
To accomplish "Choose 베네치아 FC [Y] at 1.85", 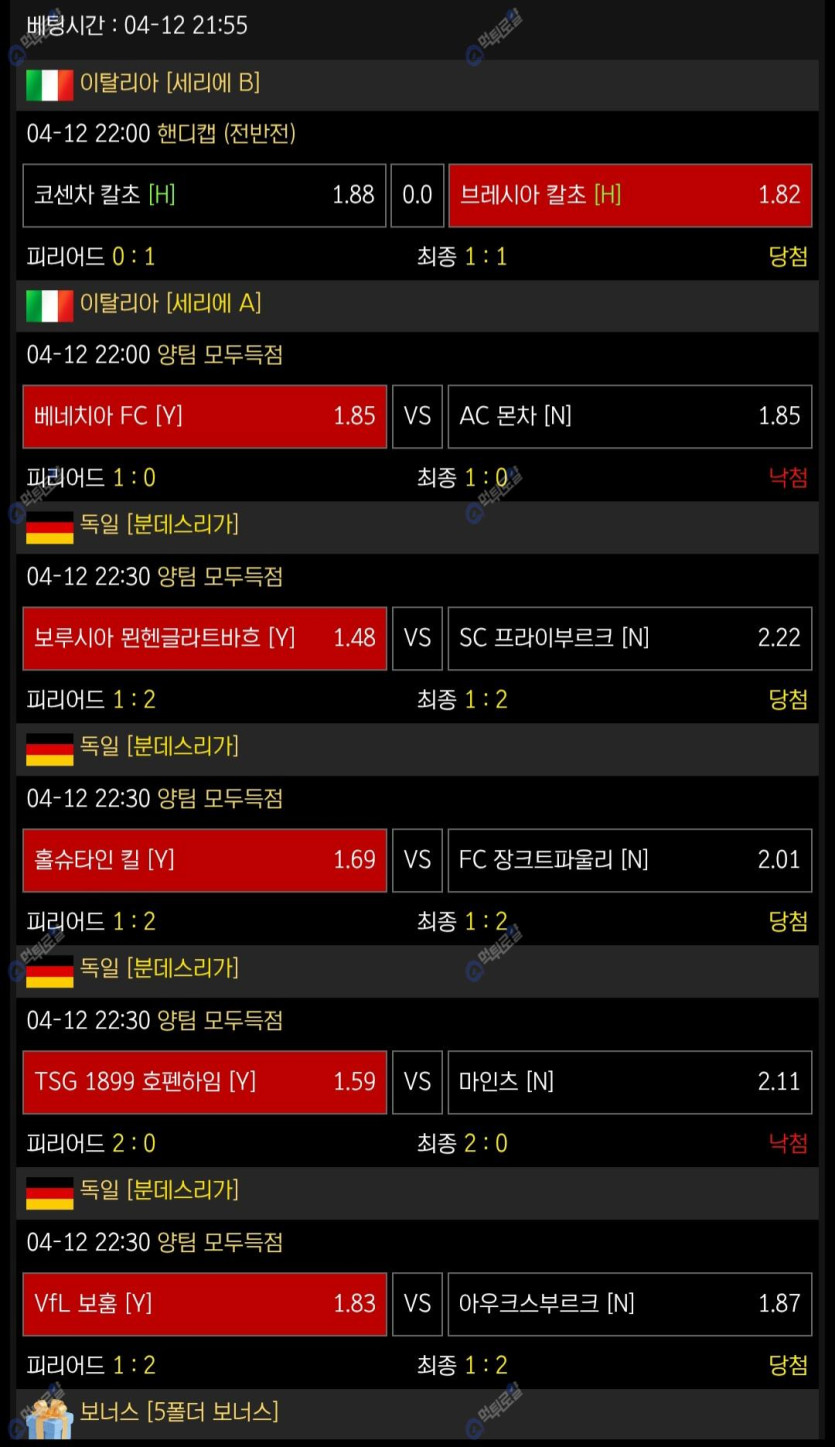I will point(204,416).
